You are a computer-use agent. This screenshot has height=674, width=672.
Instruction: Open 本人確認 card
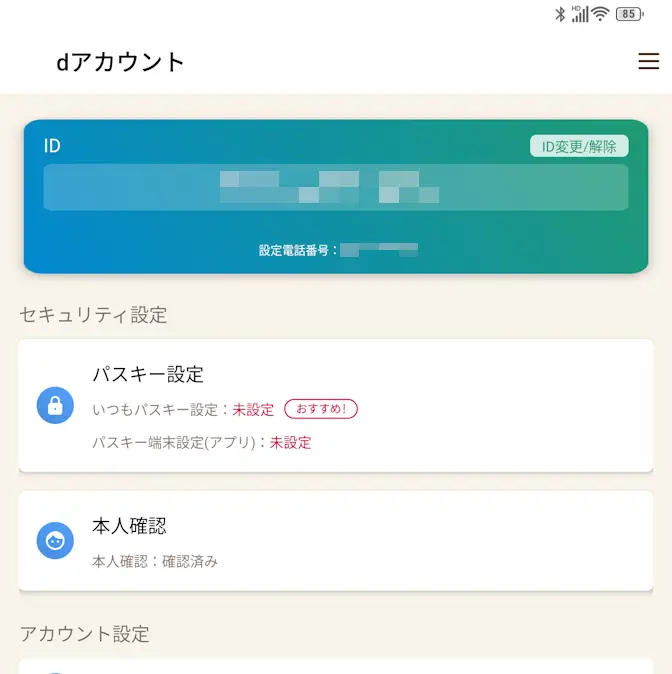pos(336,541)
